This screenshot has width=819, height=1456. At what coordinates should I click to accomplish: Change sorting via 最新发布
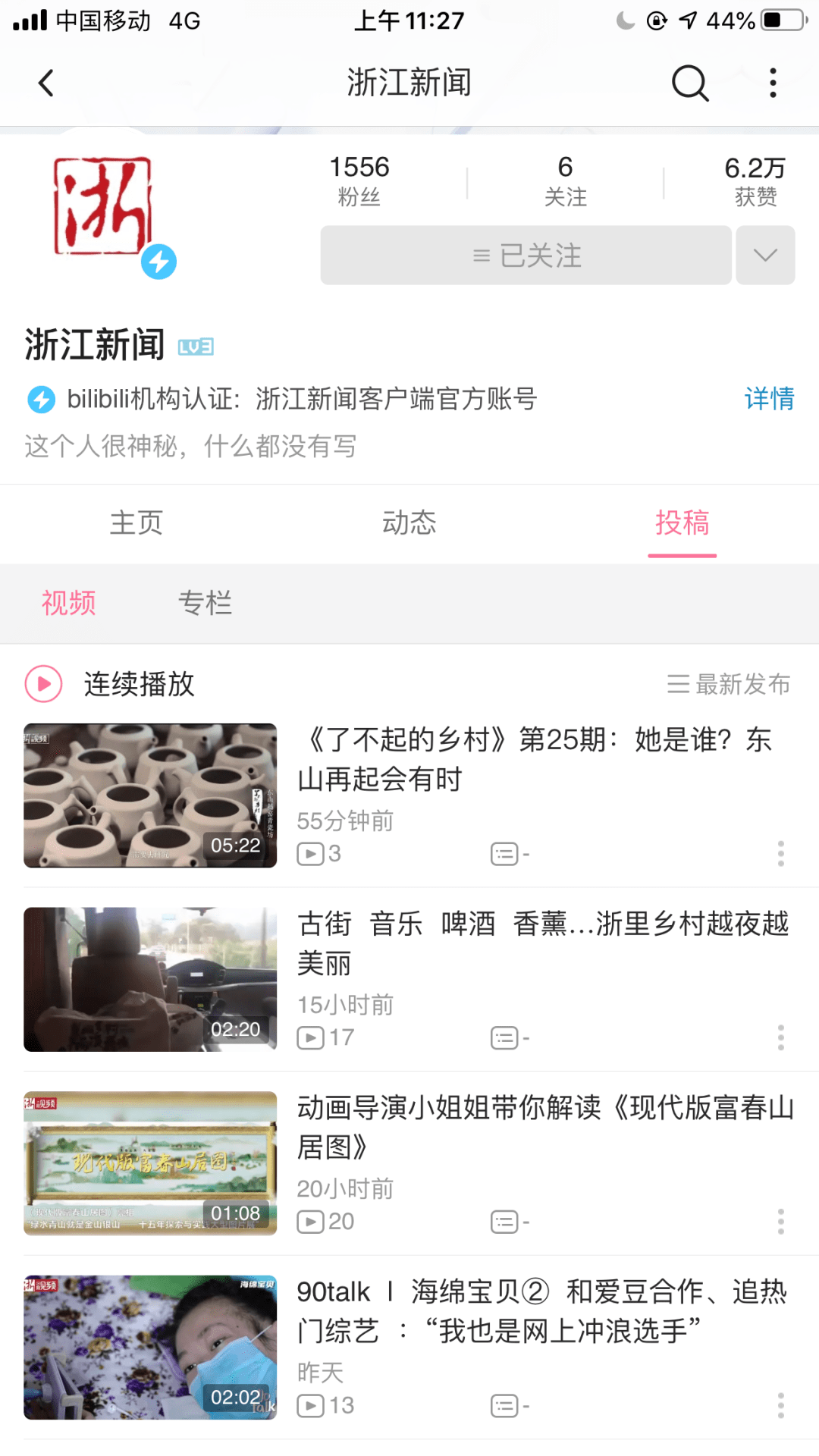coord(729,684)
